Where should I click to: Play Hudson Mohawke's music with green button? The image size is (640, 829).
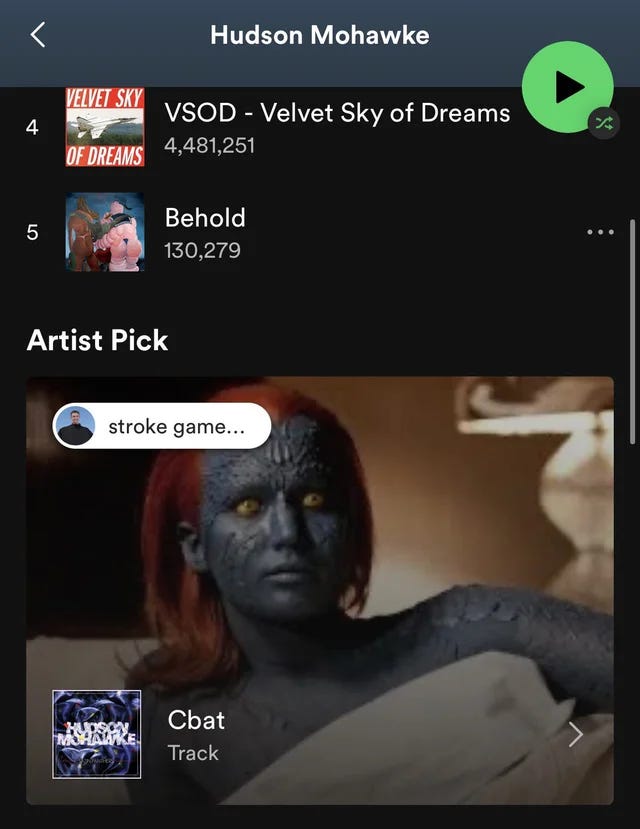[567, 87]
